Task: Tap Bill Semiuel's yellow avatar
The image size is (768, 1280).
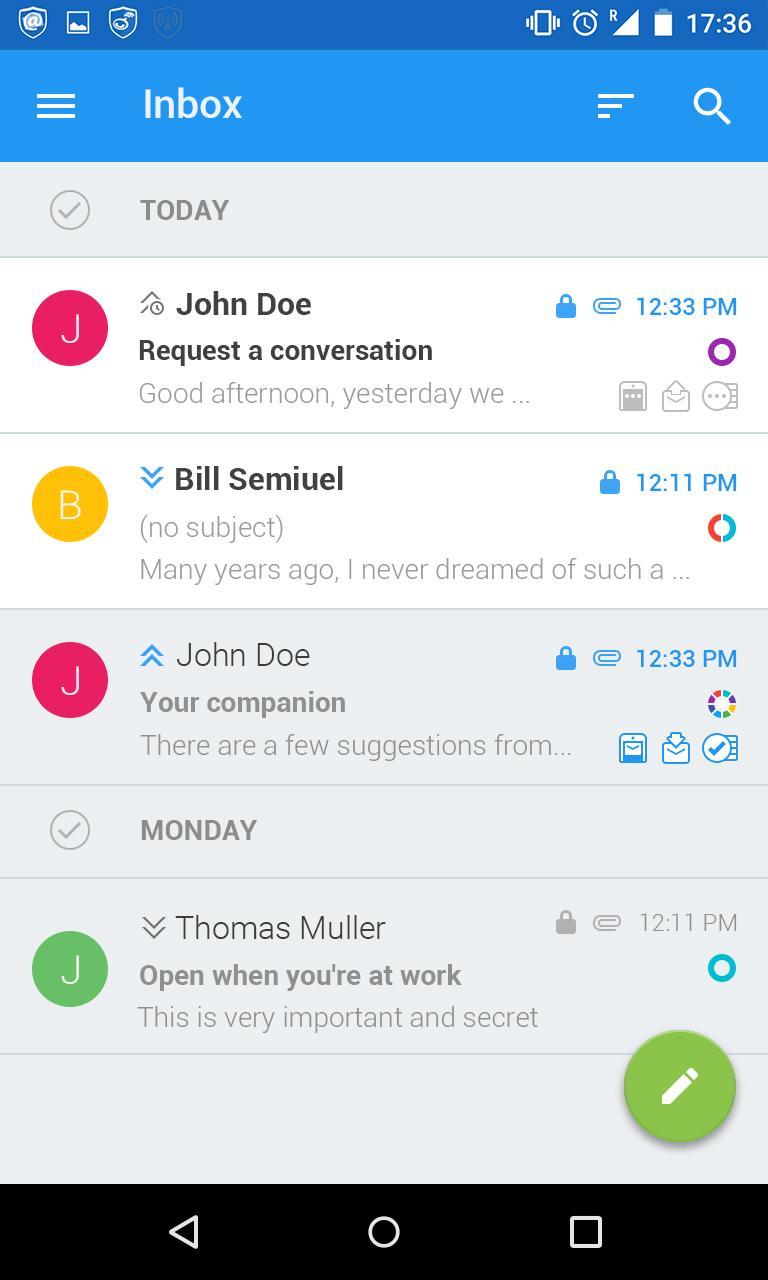Action: coord(70,503)
